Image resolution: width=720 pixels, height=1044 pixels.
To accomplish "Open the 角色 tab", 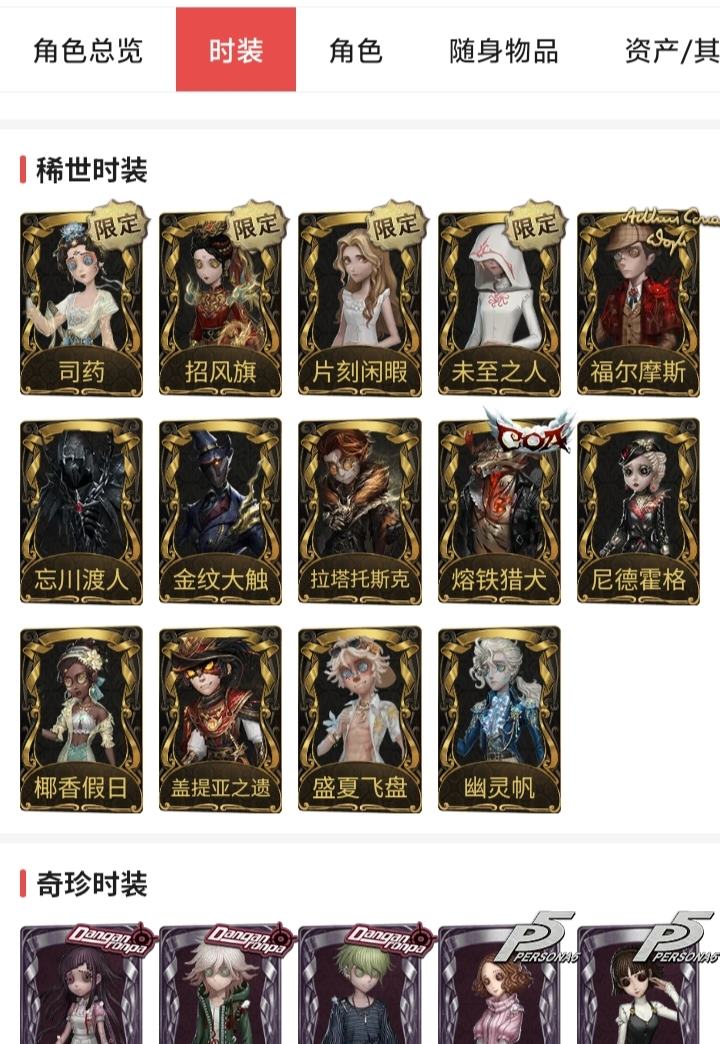I will [356, 50].
